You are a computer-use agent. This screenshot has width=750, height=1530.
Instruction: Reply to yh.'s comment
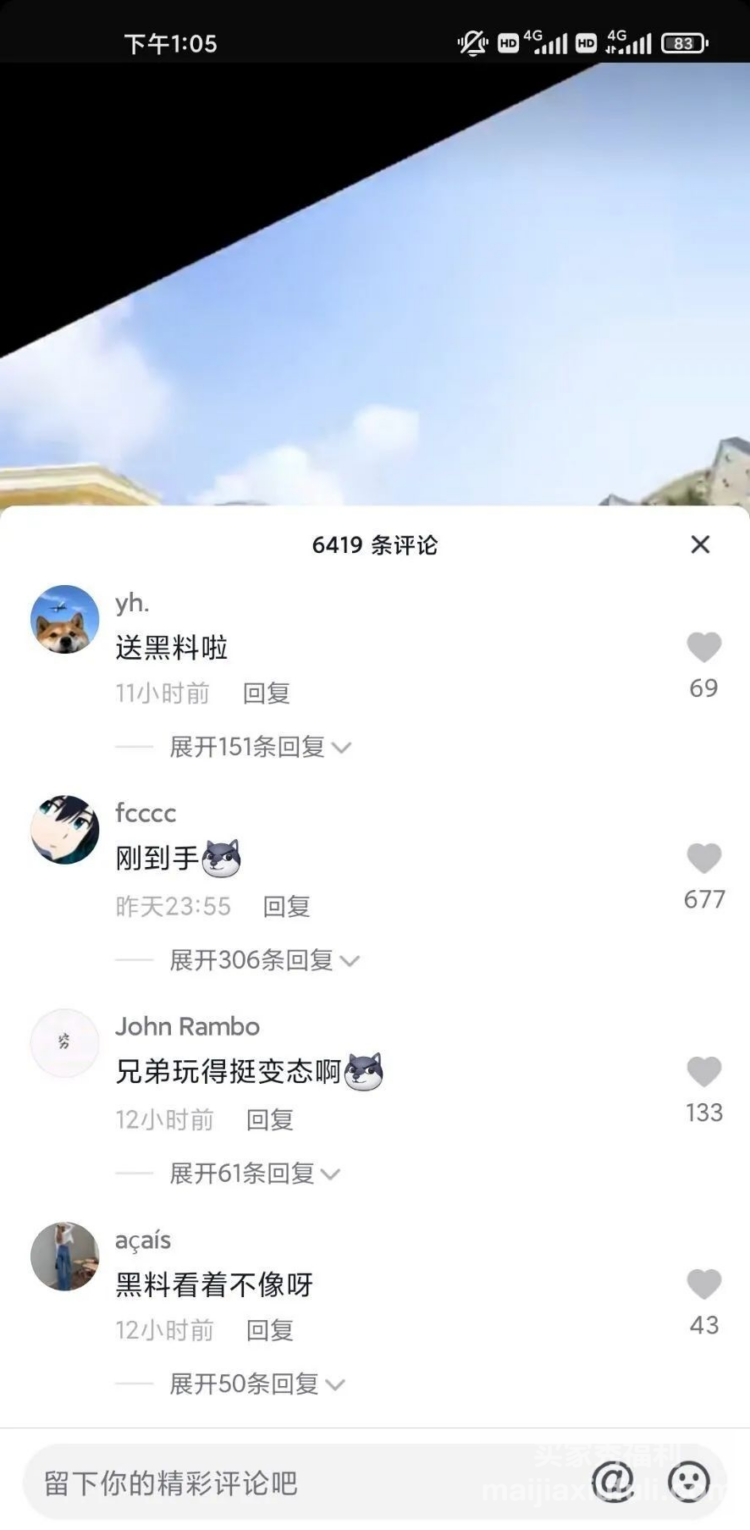[266, 693]
